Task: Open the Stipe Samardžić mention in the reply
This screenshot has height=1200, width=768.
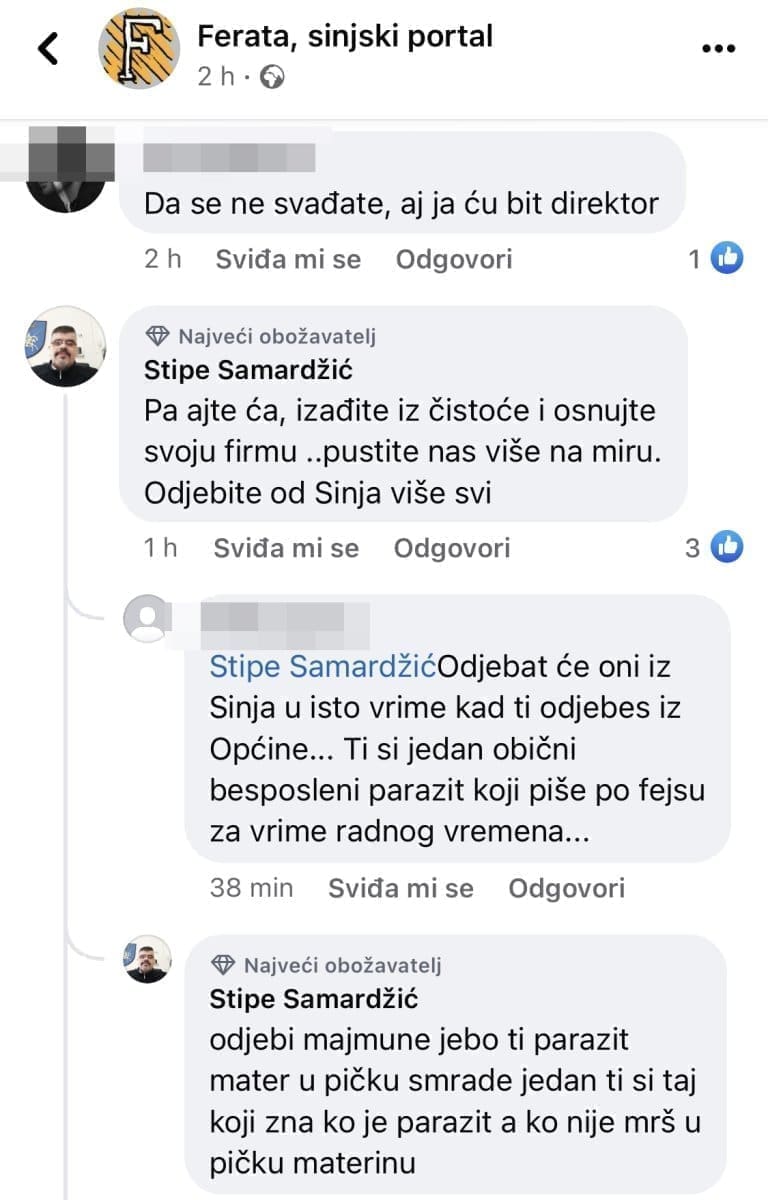Action: [x=323, y=666]
